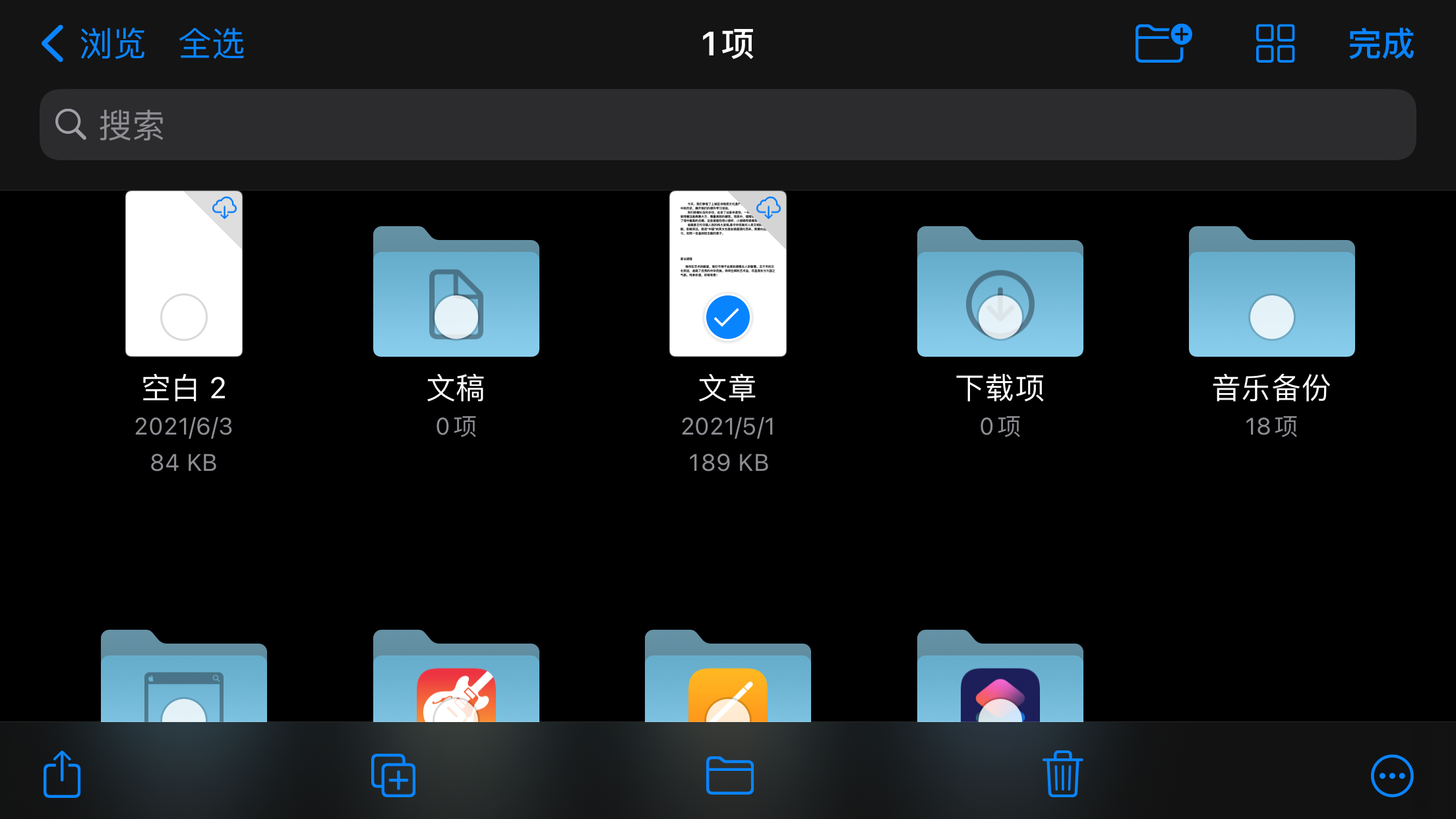
Task: Switch view with the grid icon
Action: pyautogui.click(x=1275, y=44)
